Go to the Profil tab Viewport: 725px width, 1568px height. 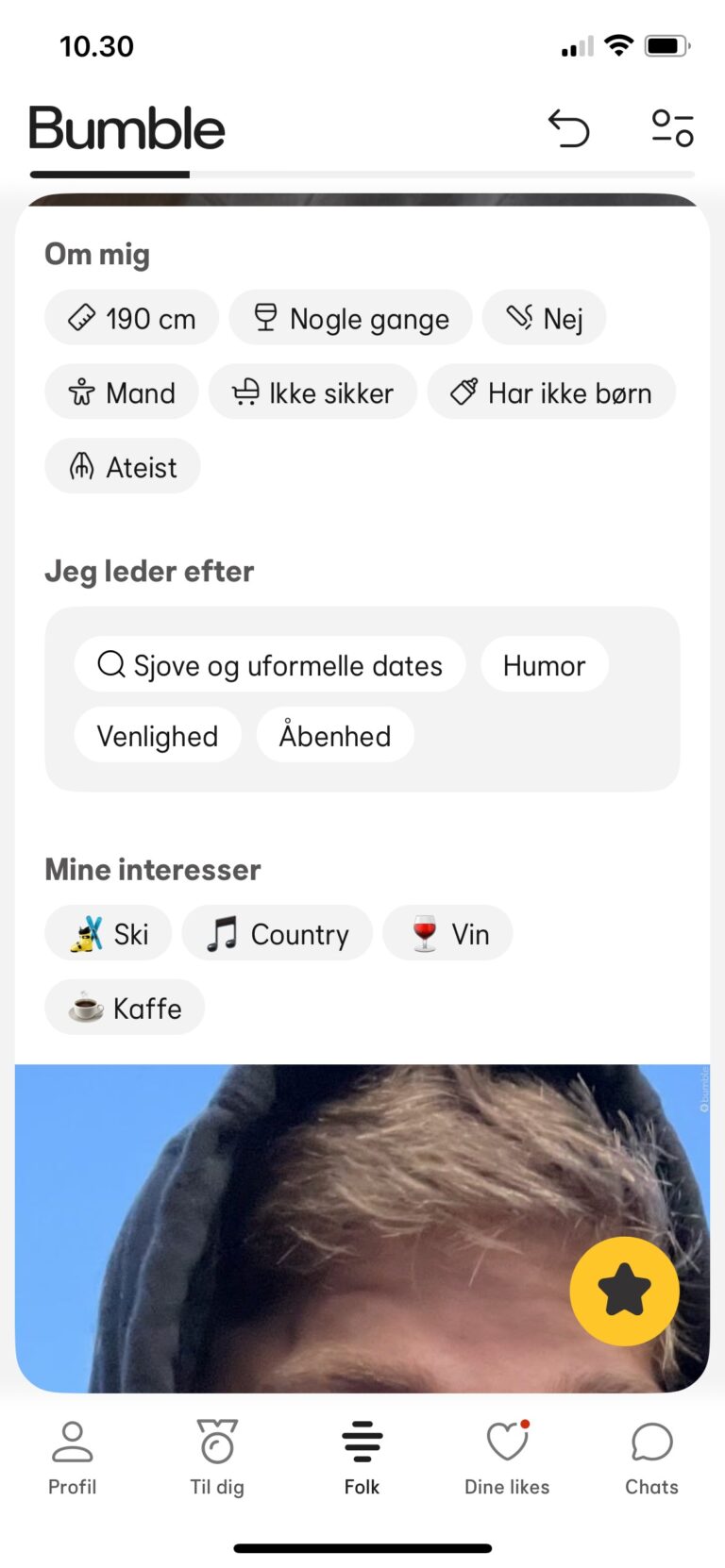pos(73,1459)
